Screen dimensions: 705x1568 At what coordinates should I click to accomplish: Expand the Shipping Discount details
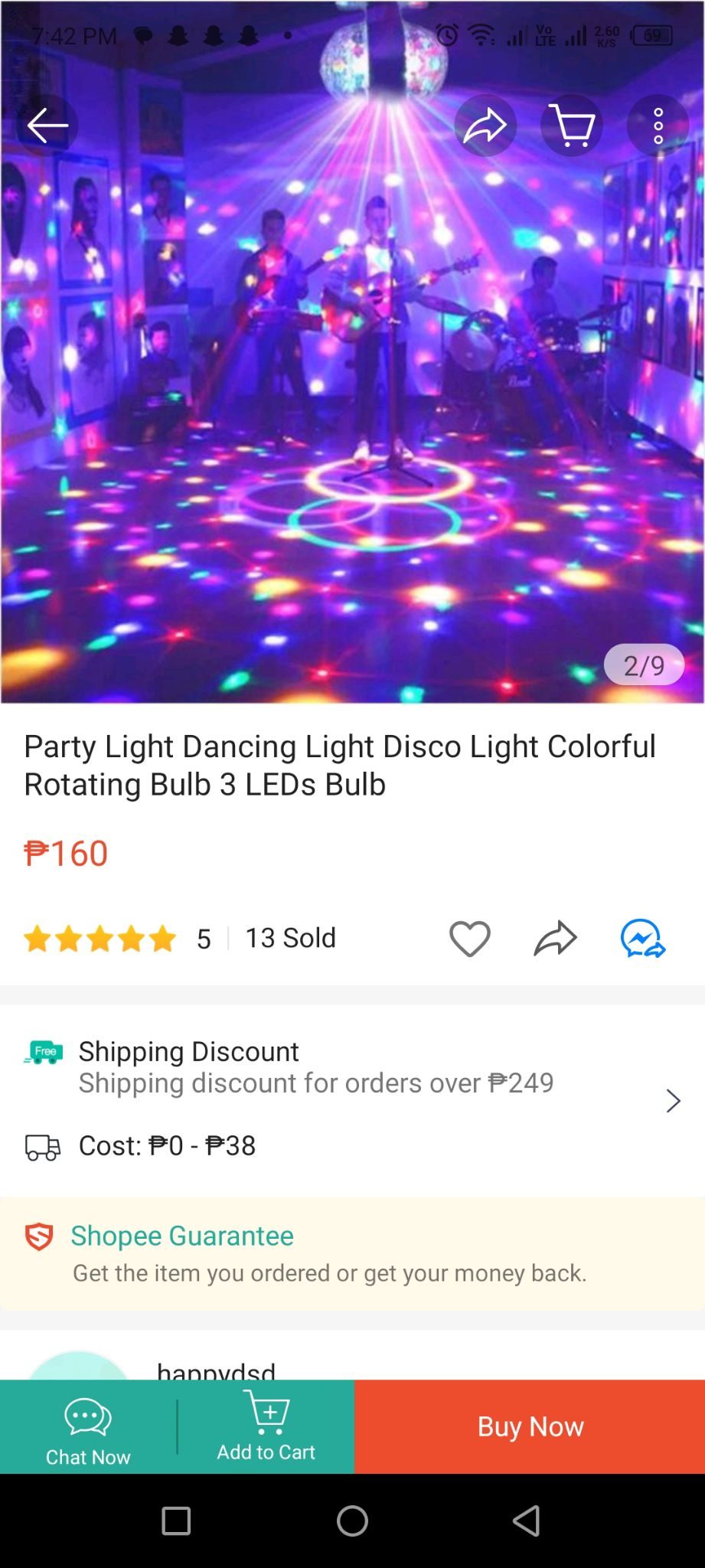673,1101
